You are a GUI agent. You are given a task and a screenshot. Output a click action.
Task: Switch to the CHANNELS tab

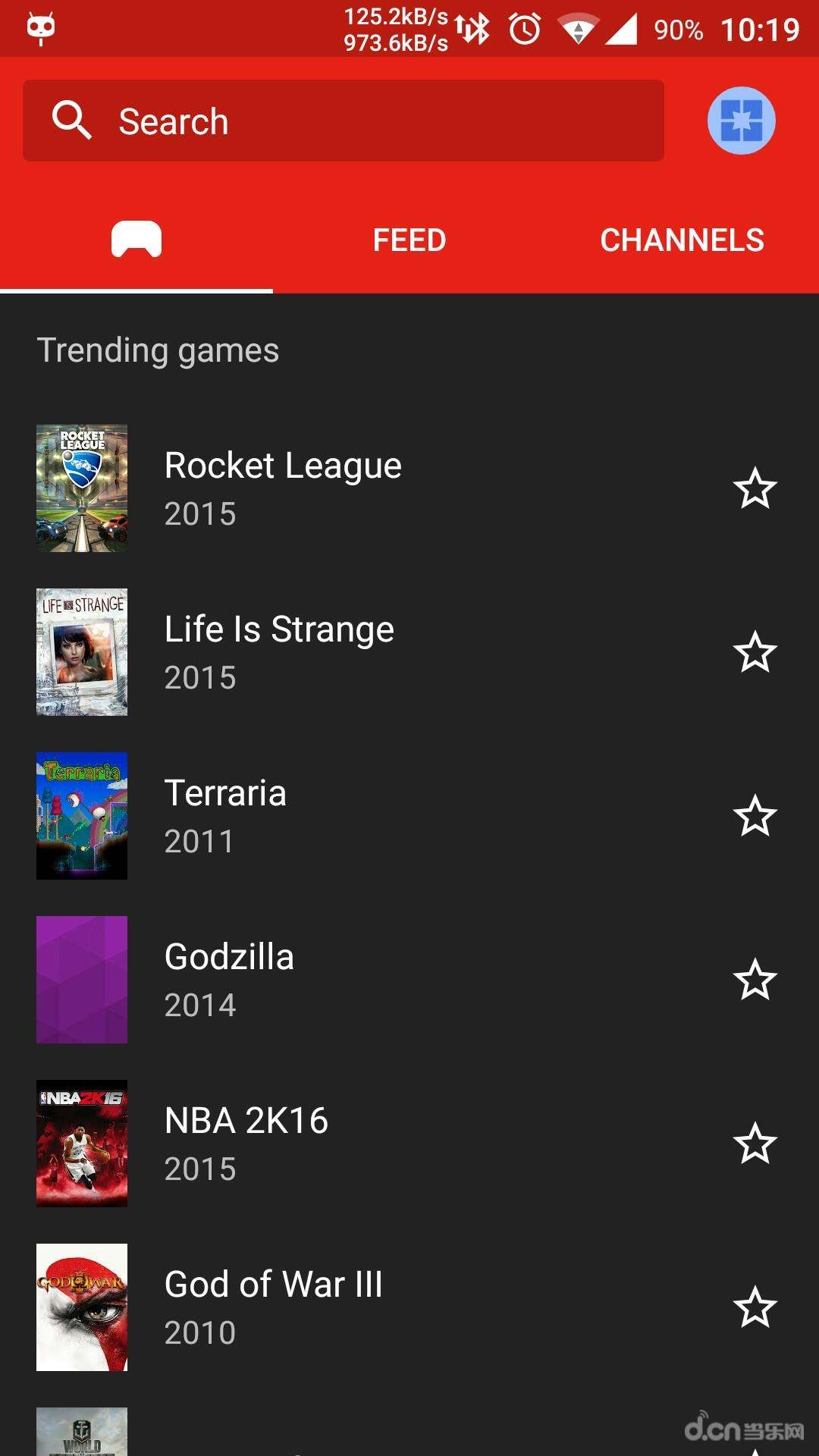tap(682, 240)
